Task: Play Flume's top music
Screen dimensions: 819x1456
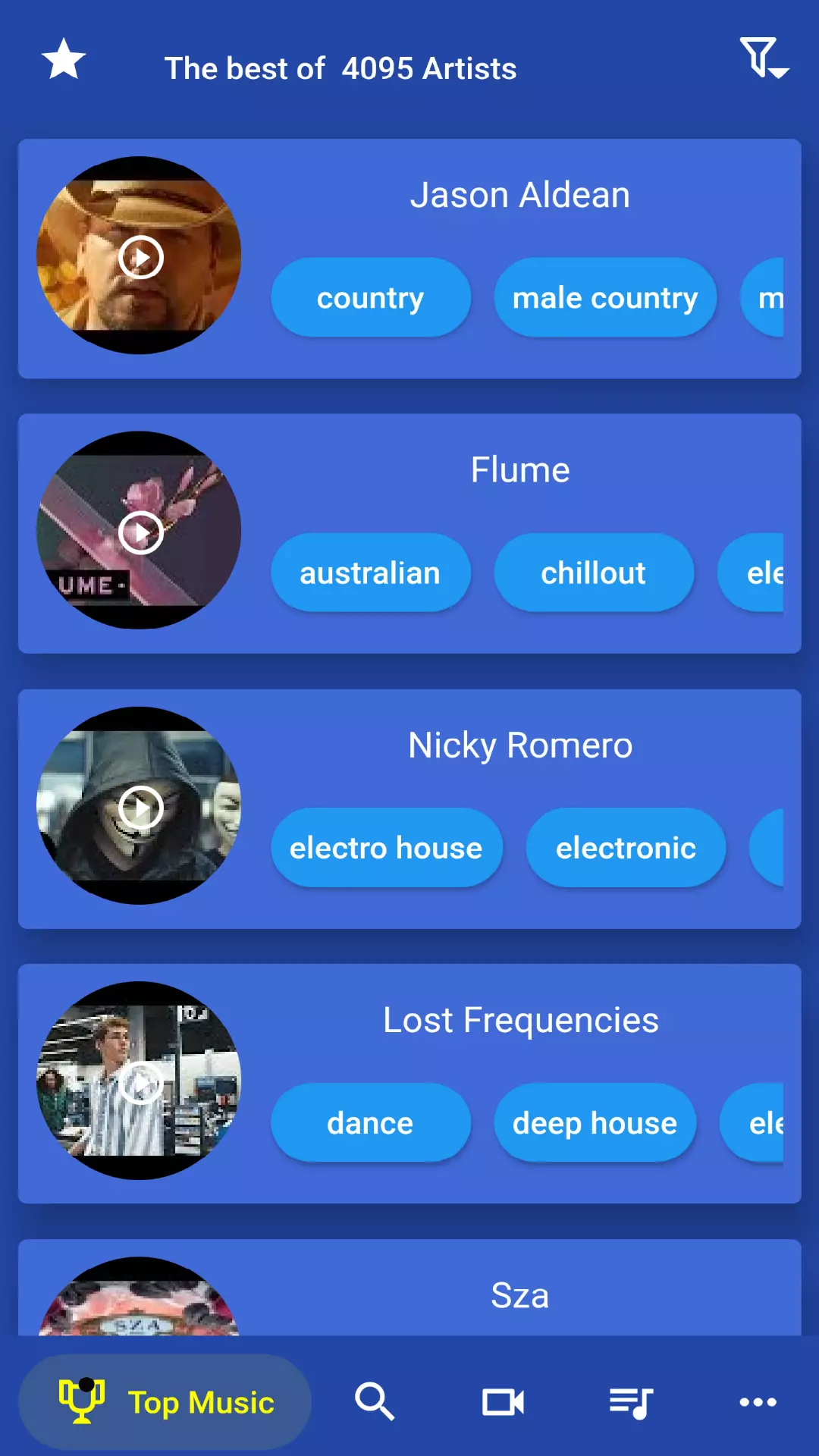Action: (x=140, y=532)
